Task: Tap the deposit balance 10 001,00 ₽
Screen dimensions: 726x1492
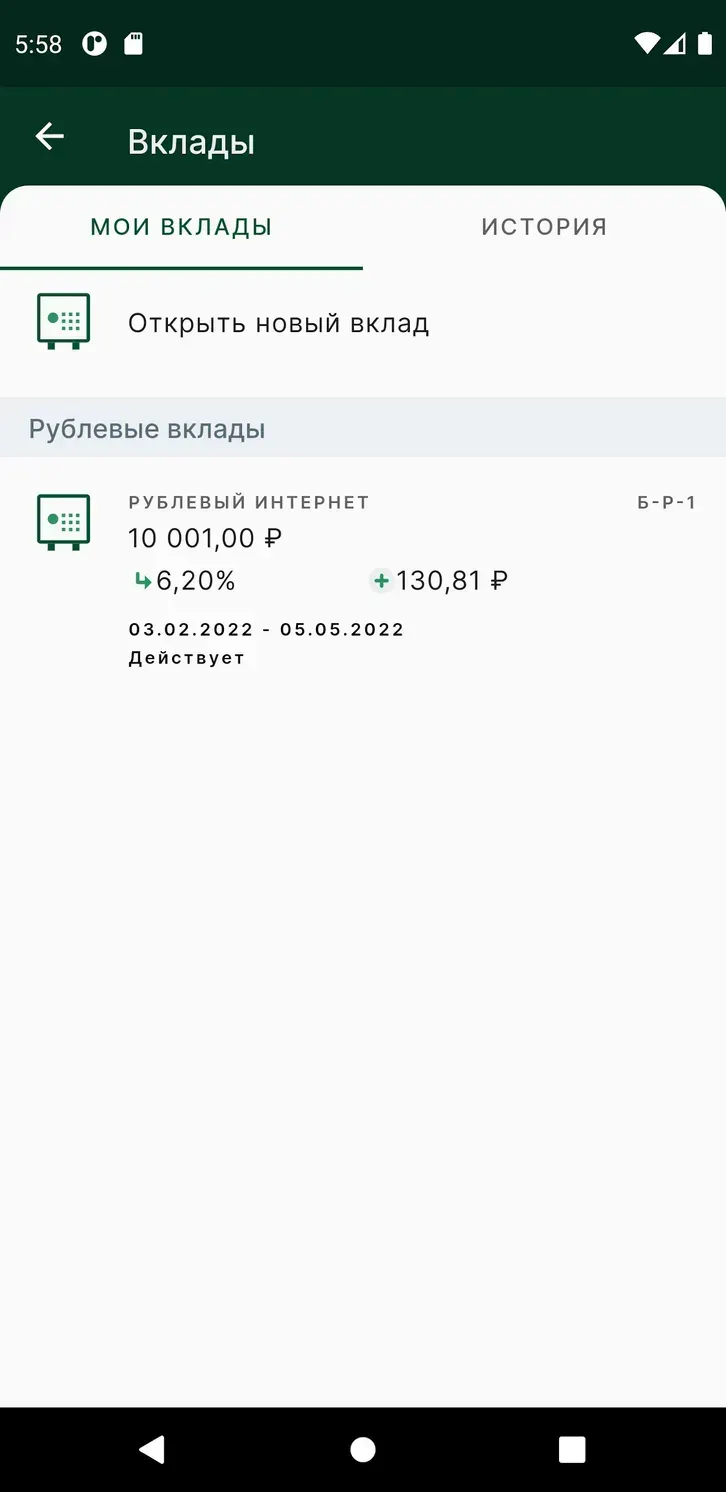Action: pyautogui.click(x=205, y=538)
